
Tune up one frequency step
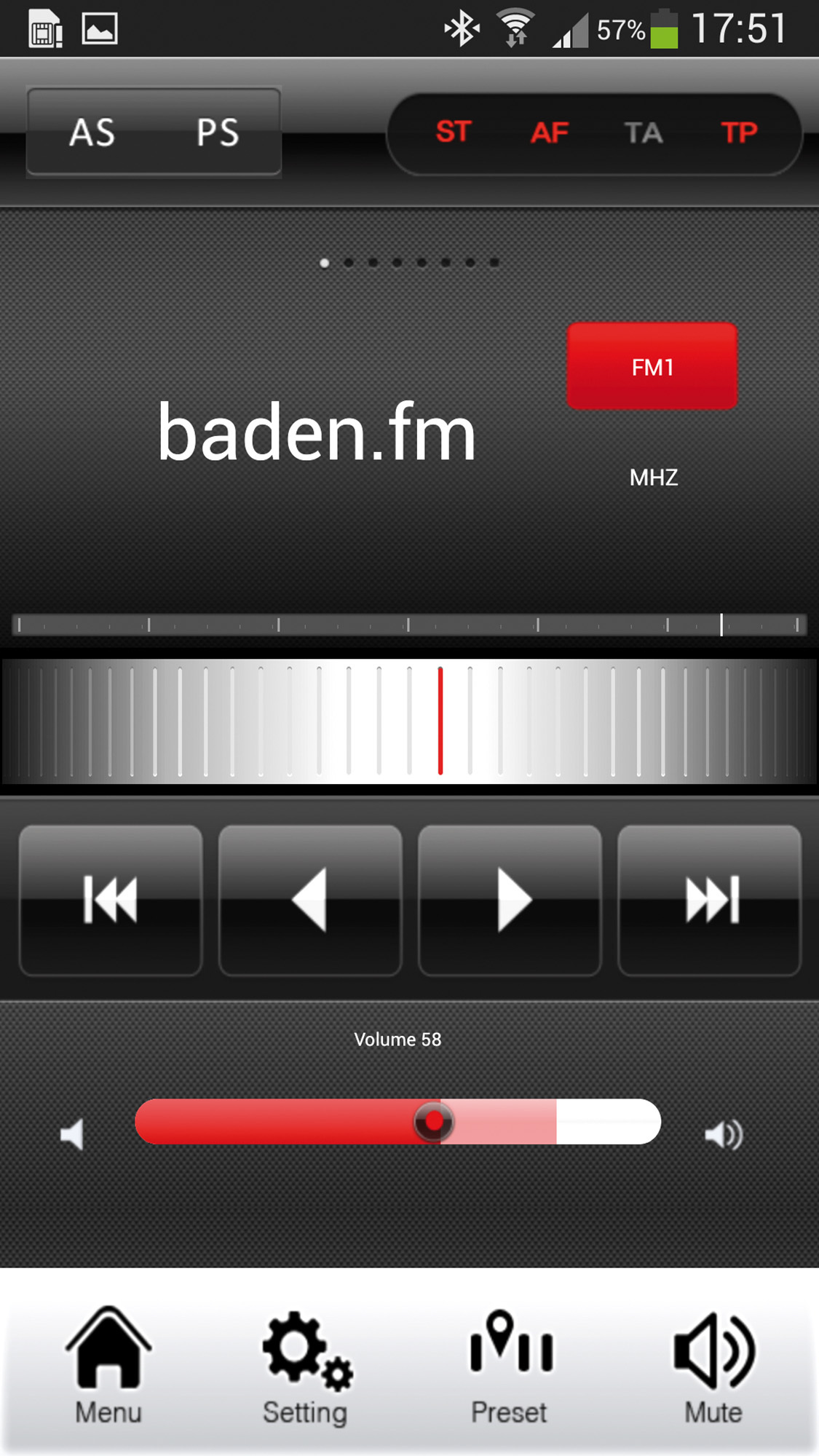tap(510, 900)
